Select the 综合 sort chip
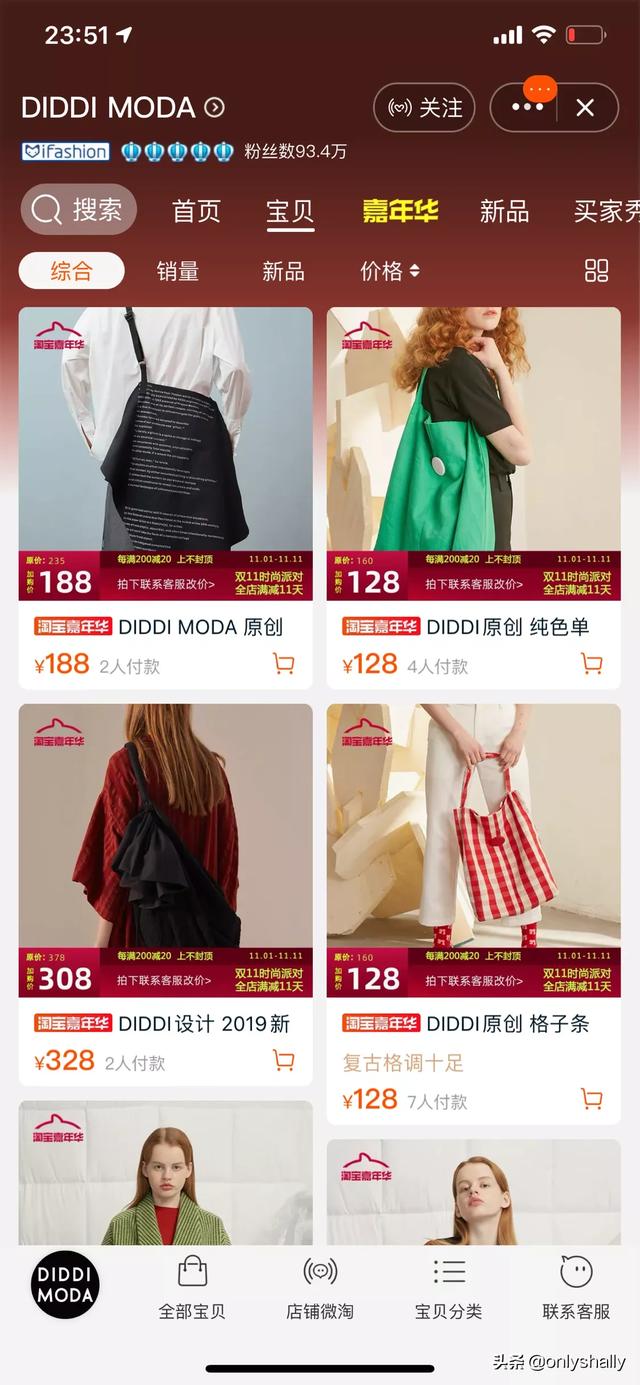The width and height of the screenshot is (640, 1385). point(71,271)
